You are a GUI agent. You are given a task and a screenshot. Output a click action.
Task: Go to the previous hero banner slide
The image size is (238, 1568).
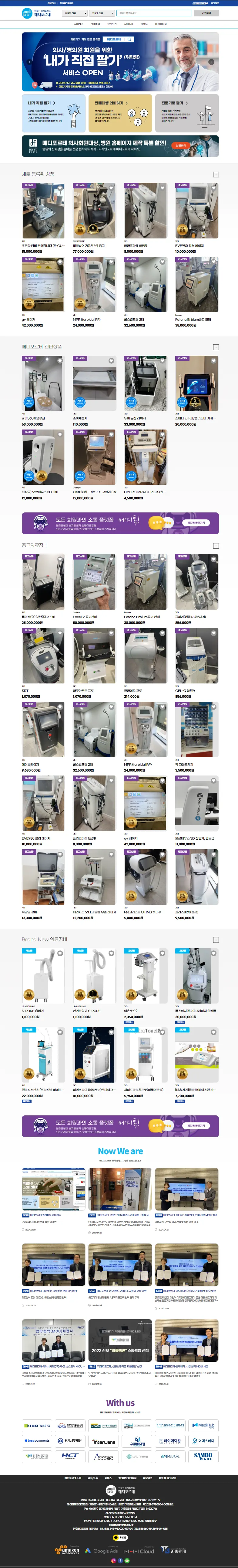tap(29, 62)
